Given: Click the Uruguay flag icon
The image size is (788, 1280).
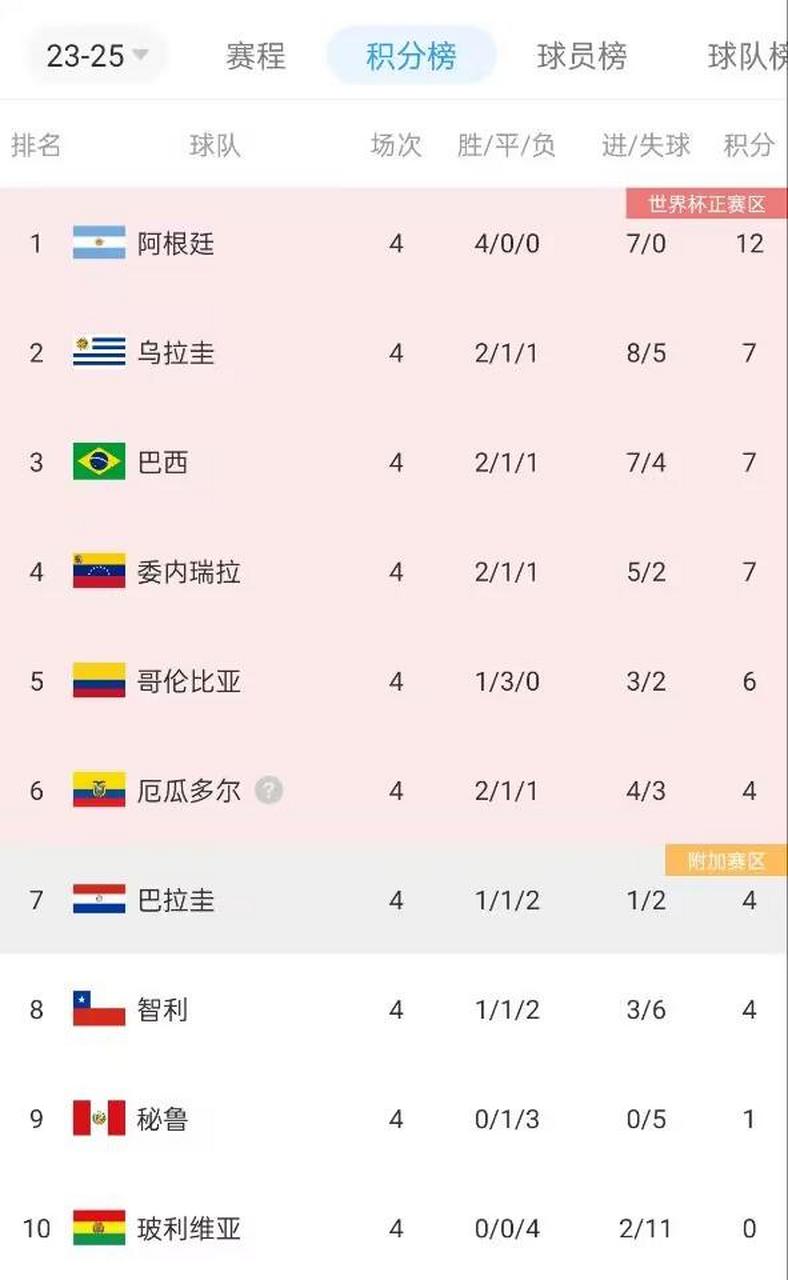Looking at the screenshot, I should (x=97, y=352).
